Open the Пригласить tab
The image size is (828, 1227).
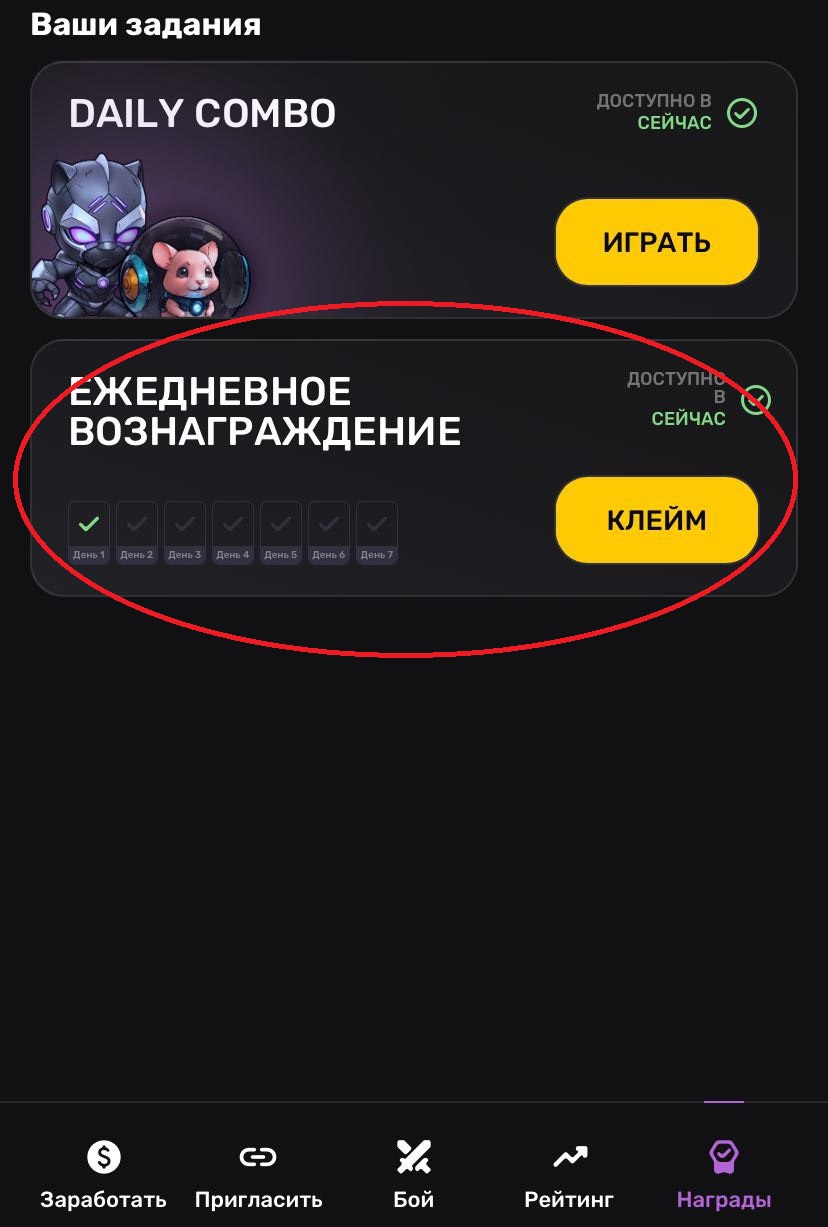click(258, 1175)
